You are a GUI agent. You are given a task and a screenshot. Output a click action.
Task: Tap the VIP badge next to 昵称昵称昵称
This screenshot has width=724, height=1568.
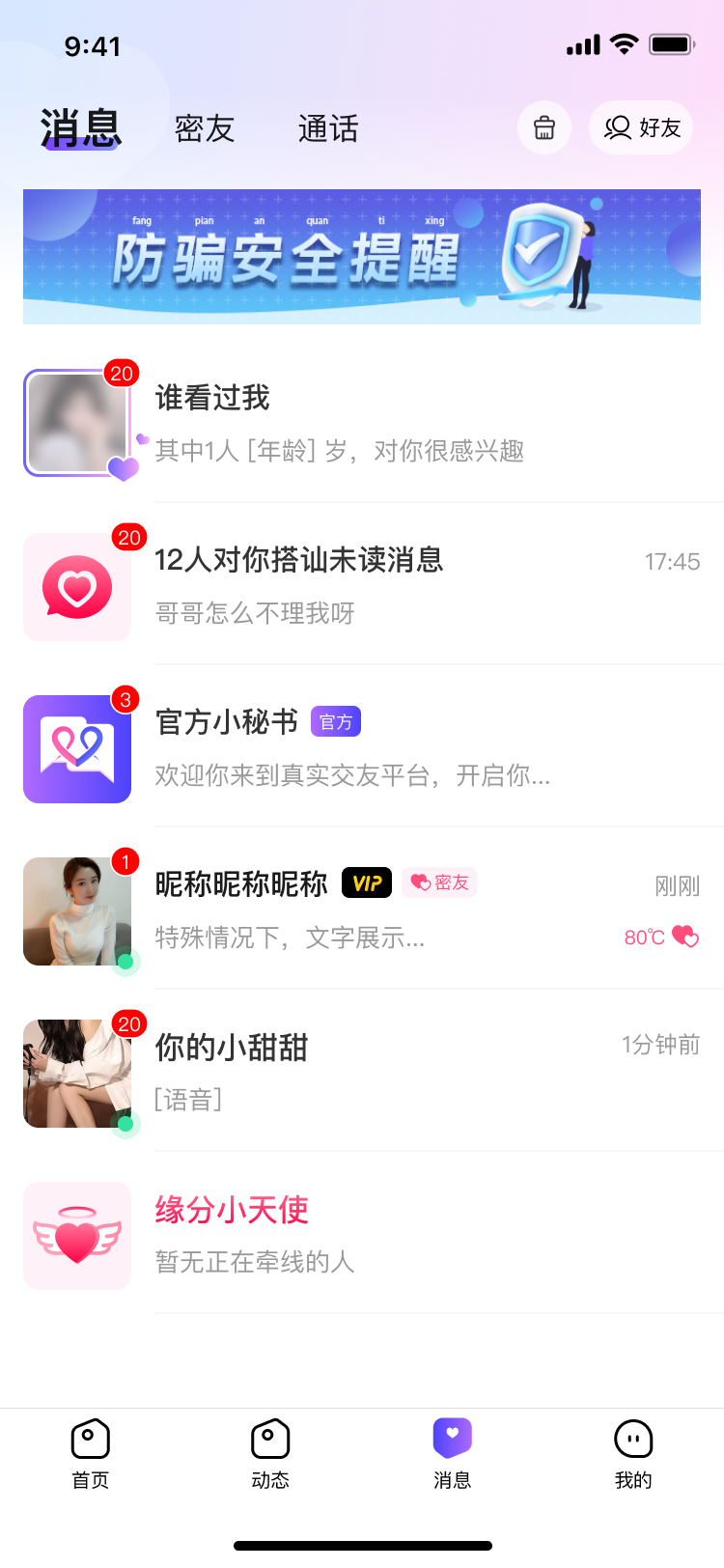click(366, 883)
